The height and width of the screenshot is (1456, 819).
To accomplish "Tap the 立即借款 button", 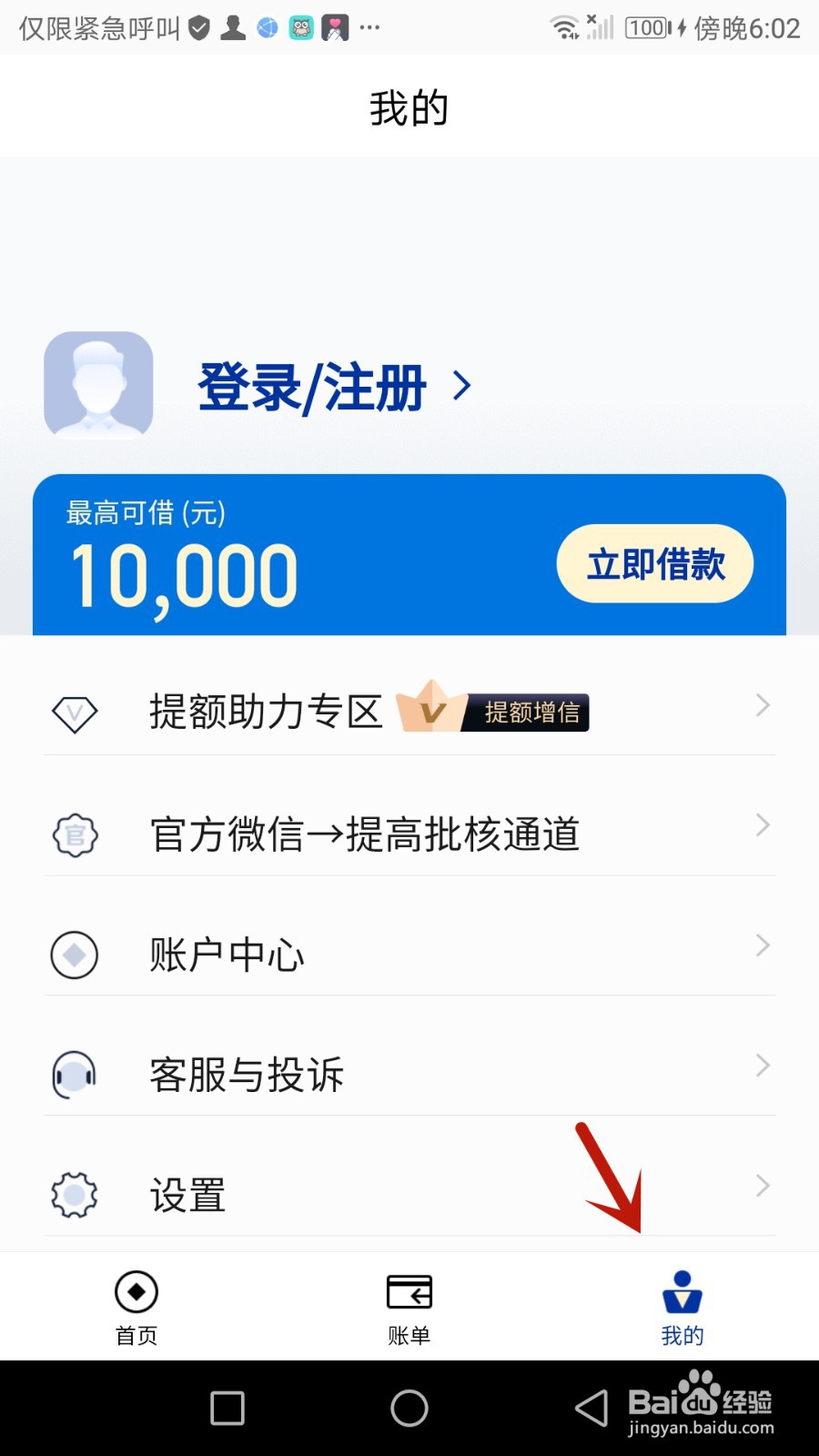I will pyautogui.click(x=654, y=564).
